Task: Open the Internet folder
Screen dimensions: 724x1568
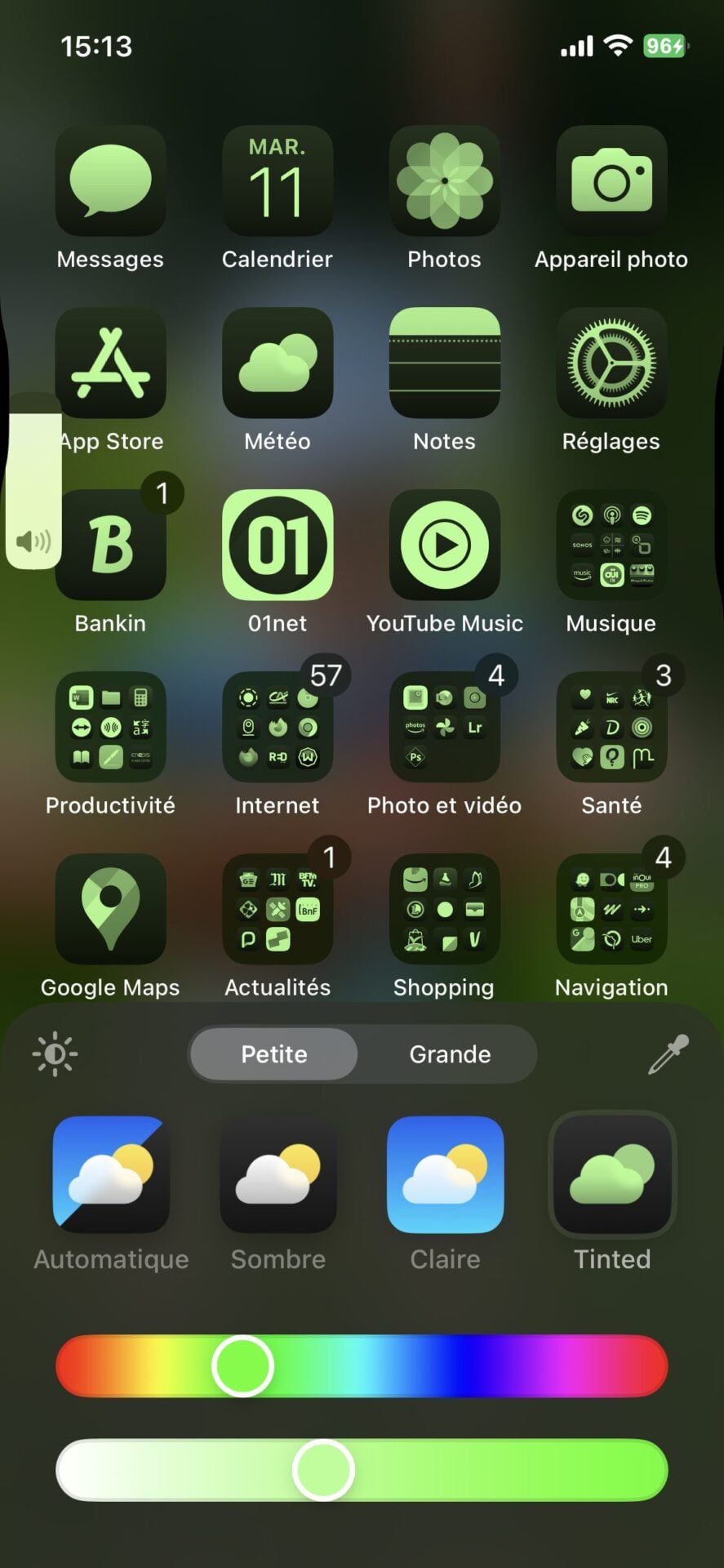Action: tap(278, 728)
